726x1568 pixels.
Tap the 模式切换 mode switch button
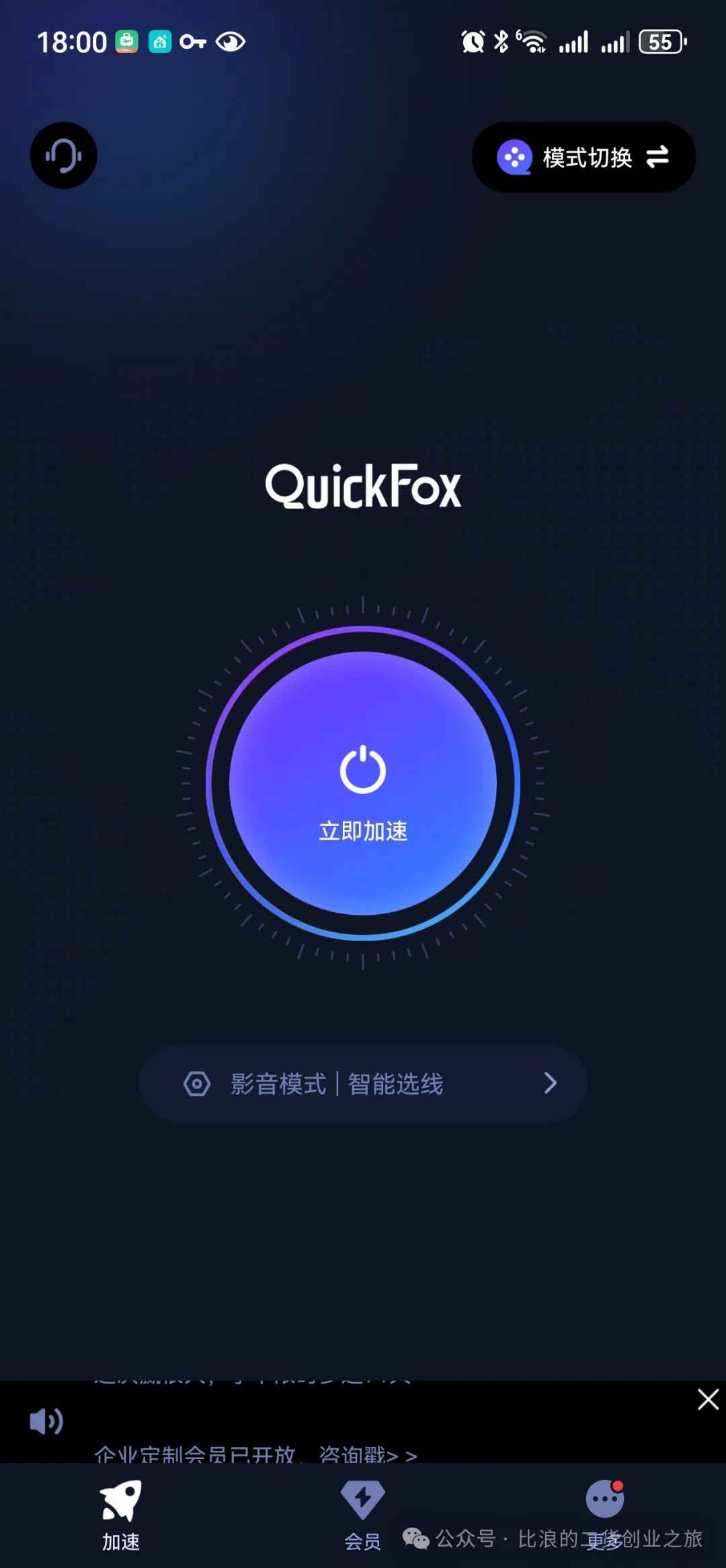[583, 157]
